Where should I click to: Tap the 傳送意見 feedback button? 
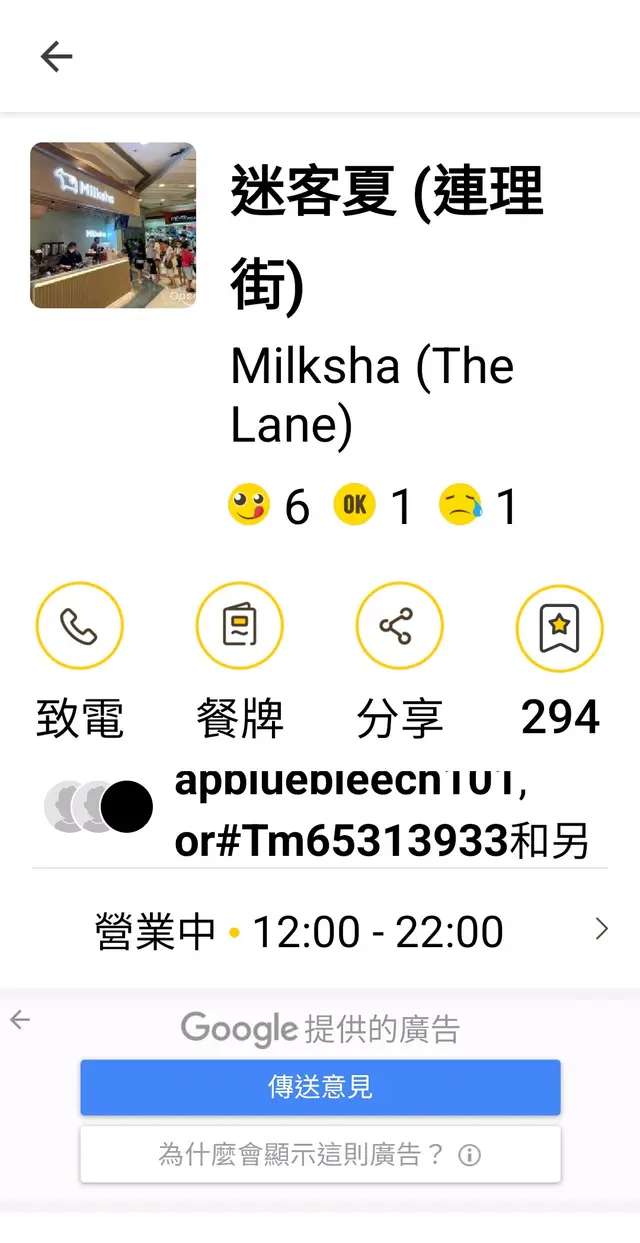(320, 1087)
